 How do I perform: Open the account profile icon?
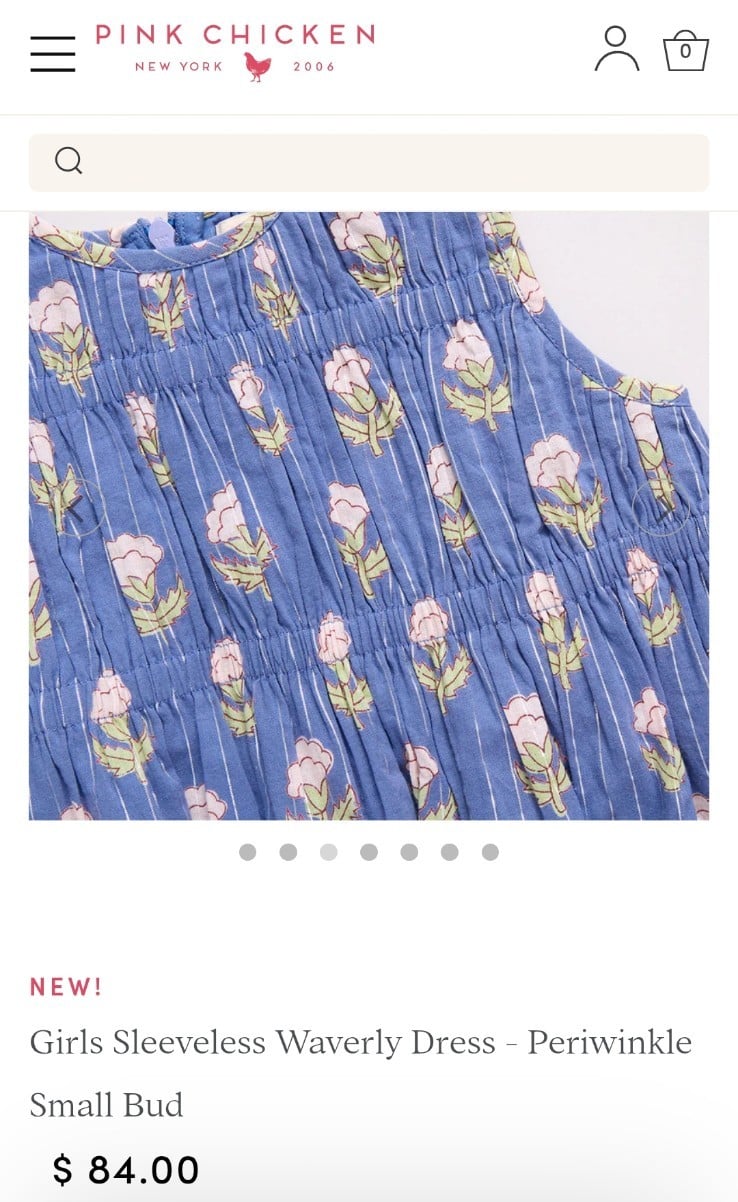(616, 49)
